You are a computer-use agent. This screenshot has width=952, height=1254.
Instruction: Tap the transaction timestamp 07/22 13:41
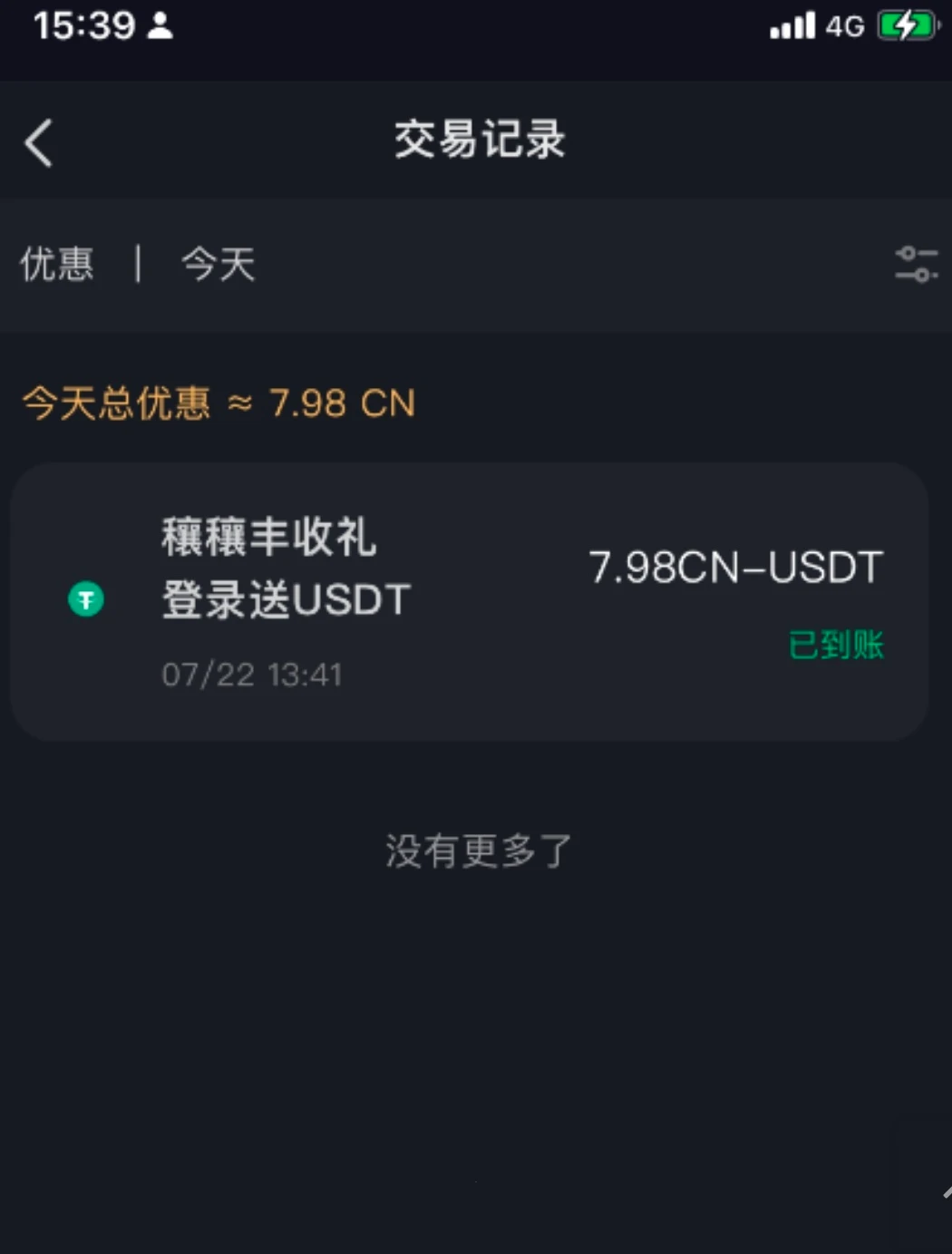(253, 674)
